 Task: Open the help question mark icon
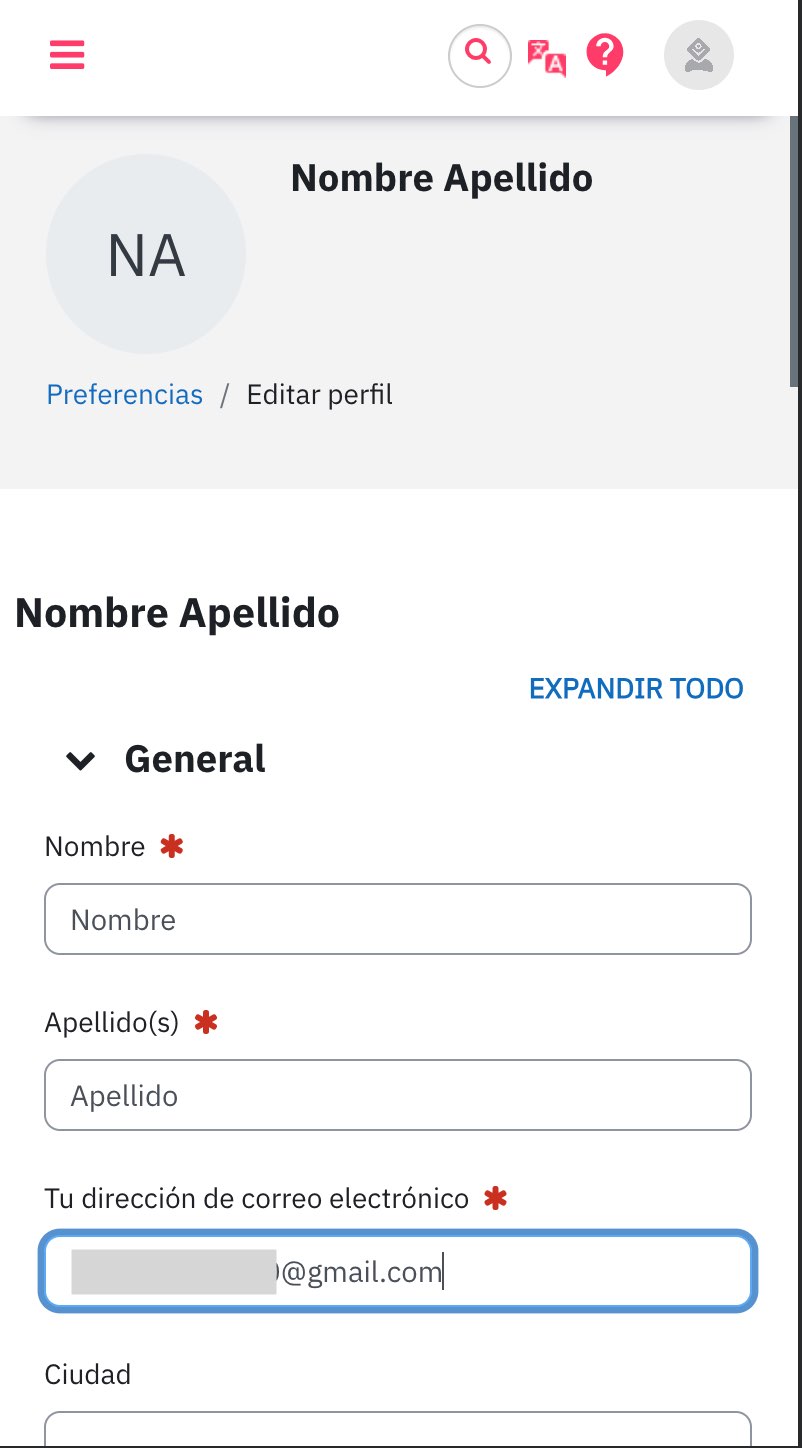click(x=605, y=55)
